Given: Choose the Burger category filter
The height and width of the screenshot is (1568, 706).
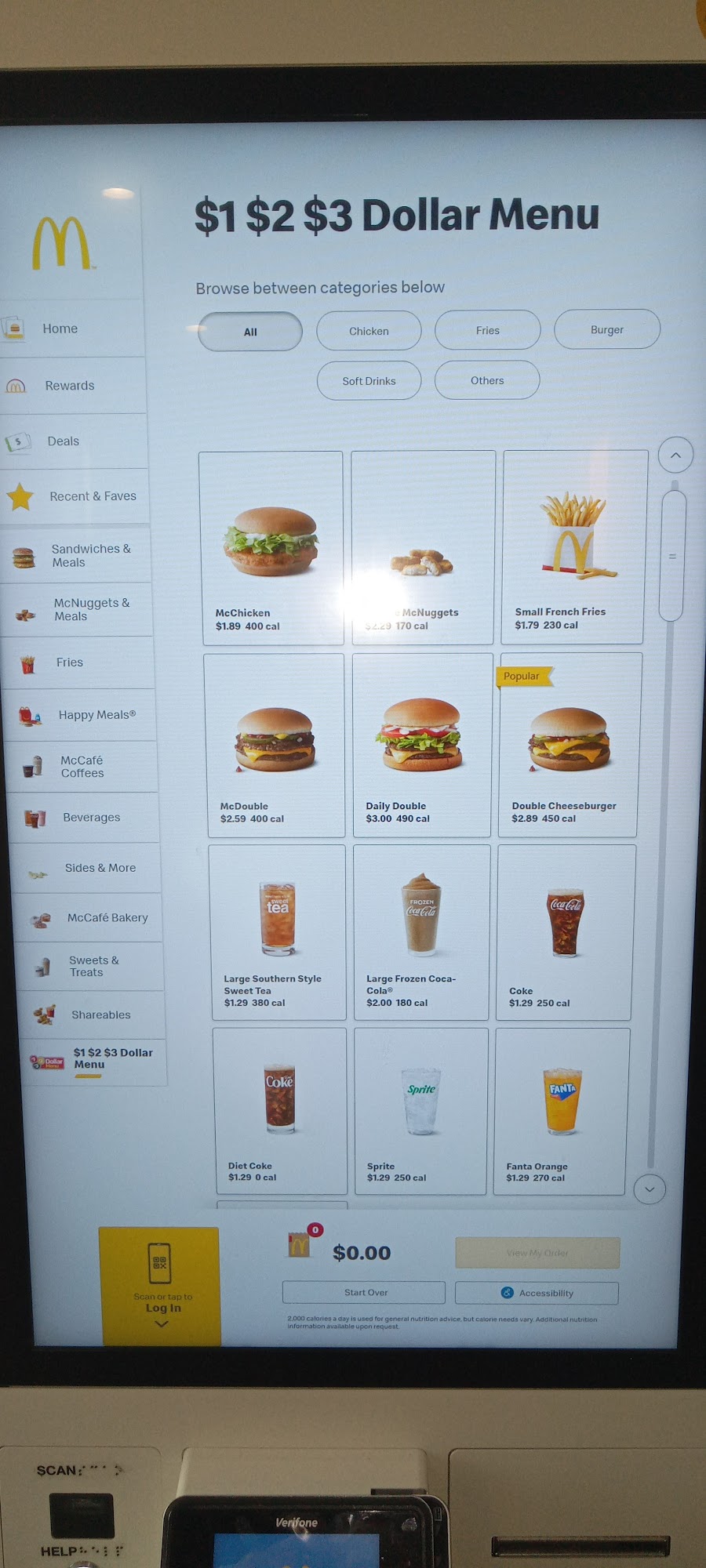Looking at the screenshot, I should (x=607, y=329).
